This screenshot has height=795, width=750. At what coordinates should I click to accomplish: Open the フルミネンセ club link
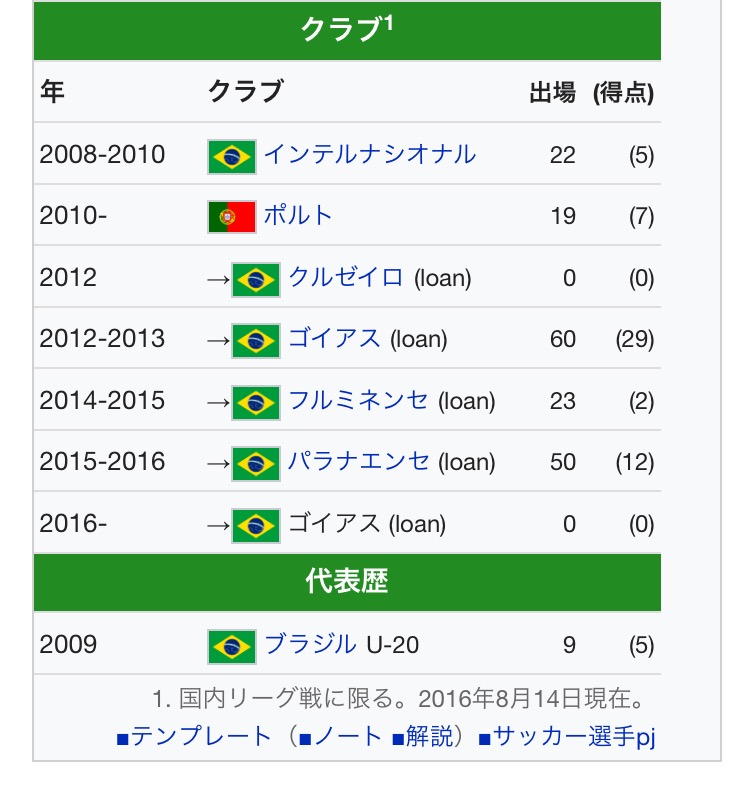(358, 401)
